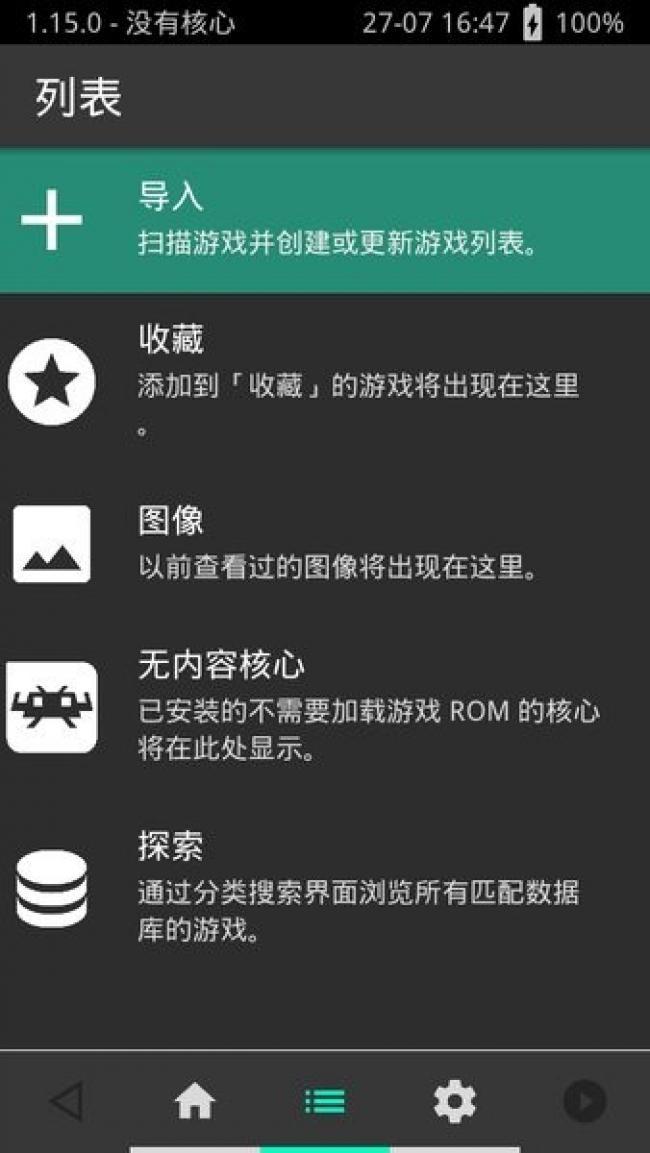
Task: Switch to the settings gear tab
Action: 455,1102
